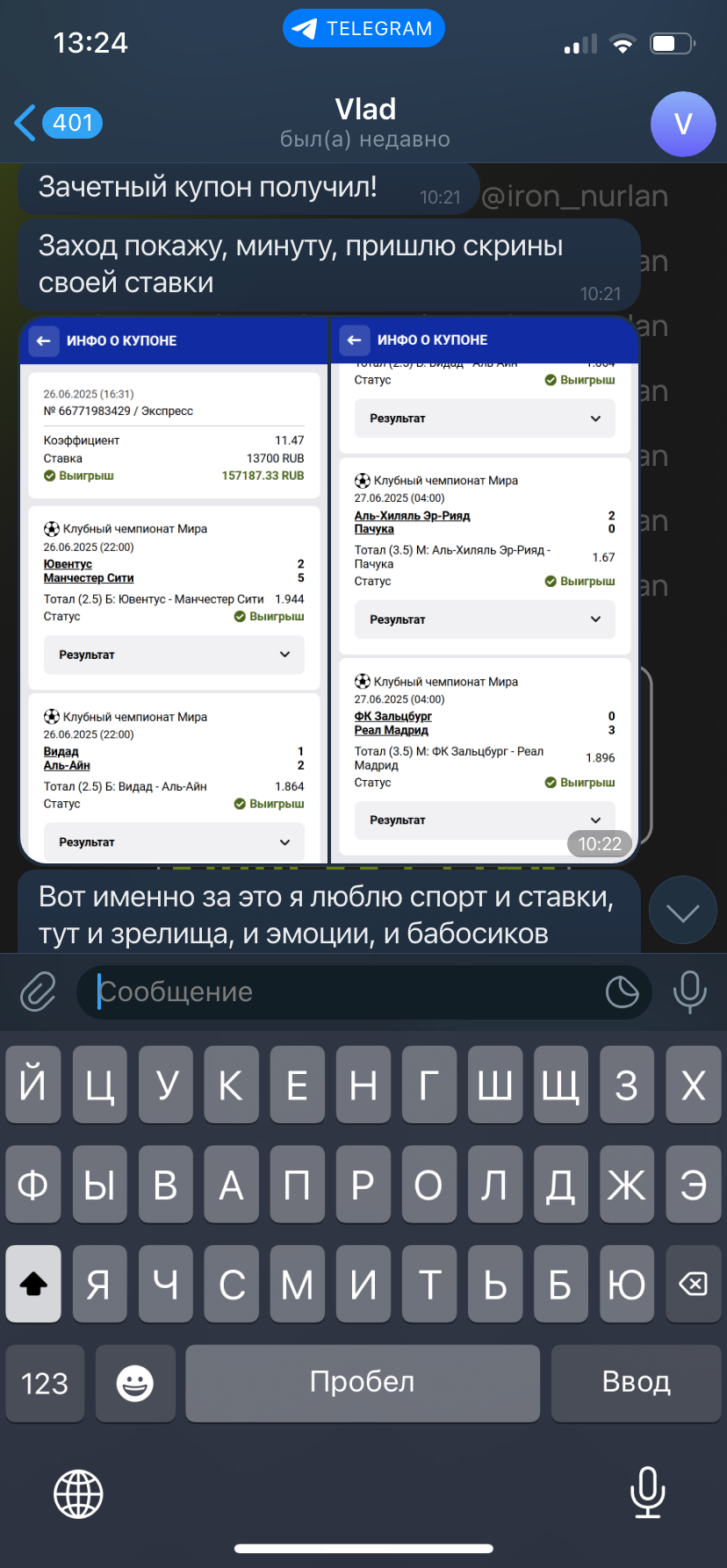Start dictation with the keyboard microphone

click(648, 1493)
